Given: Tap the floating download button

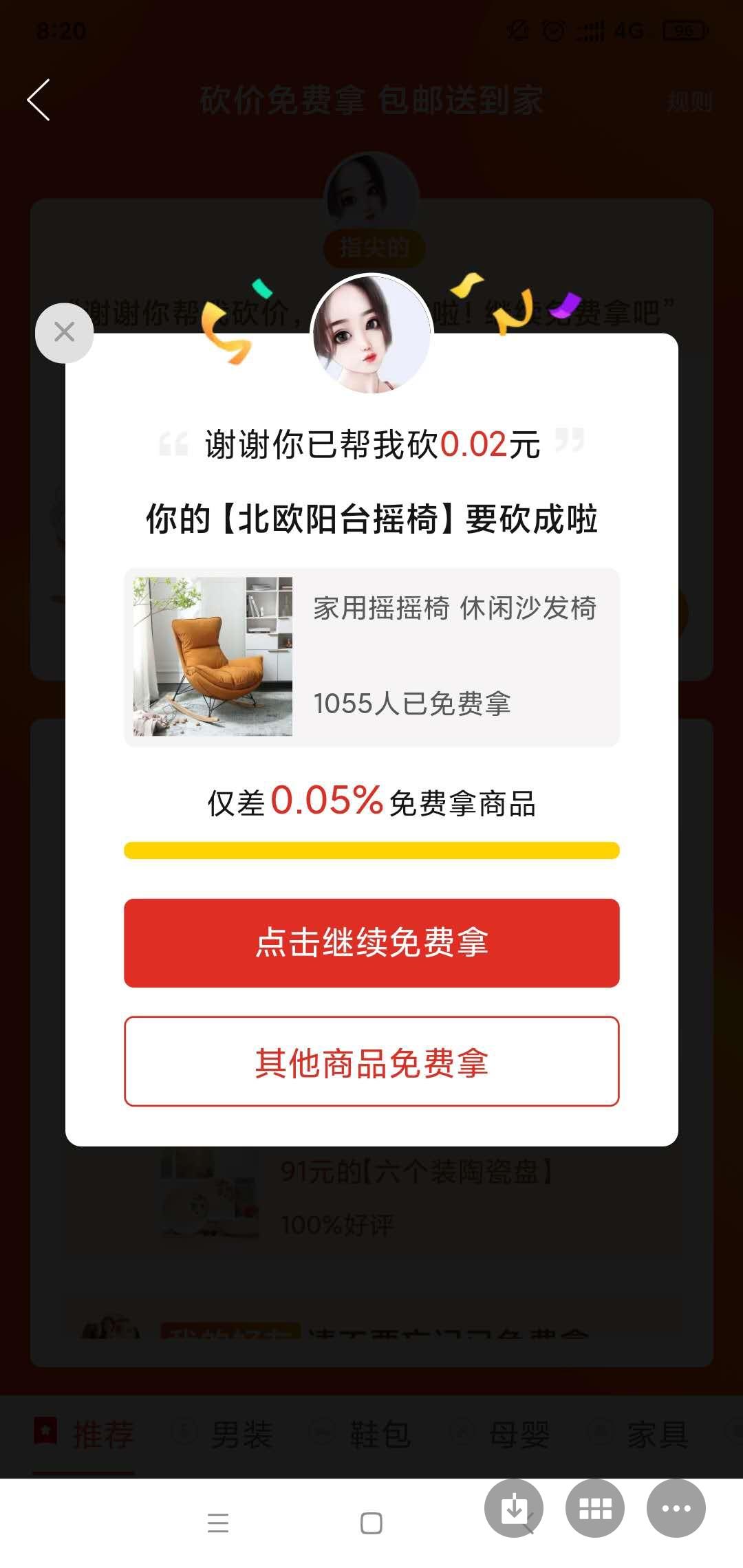Looking at the screenshot, I should [513, 1508].
